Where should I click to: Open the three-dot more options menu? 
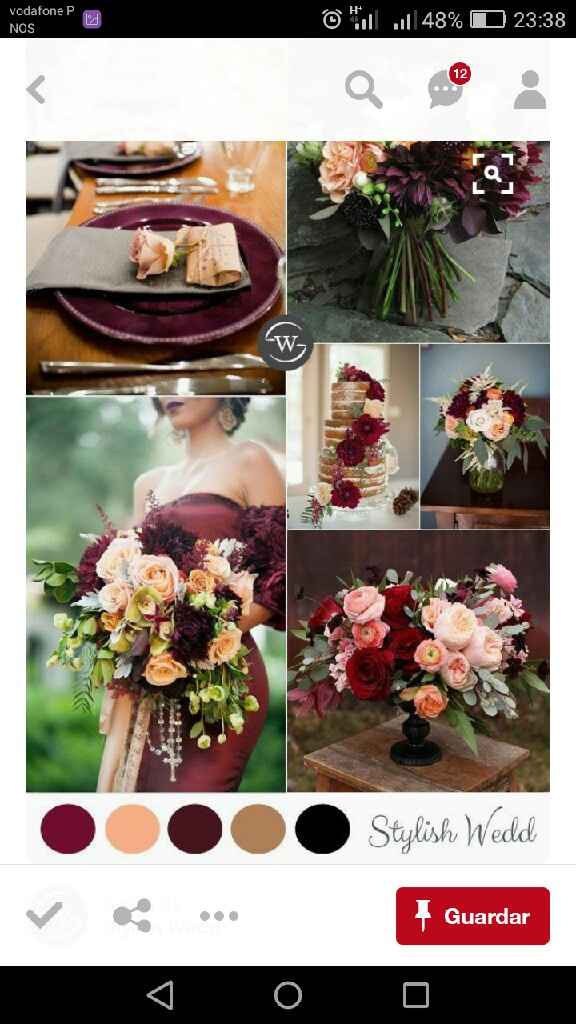pos(219,916)
